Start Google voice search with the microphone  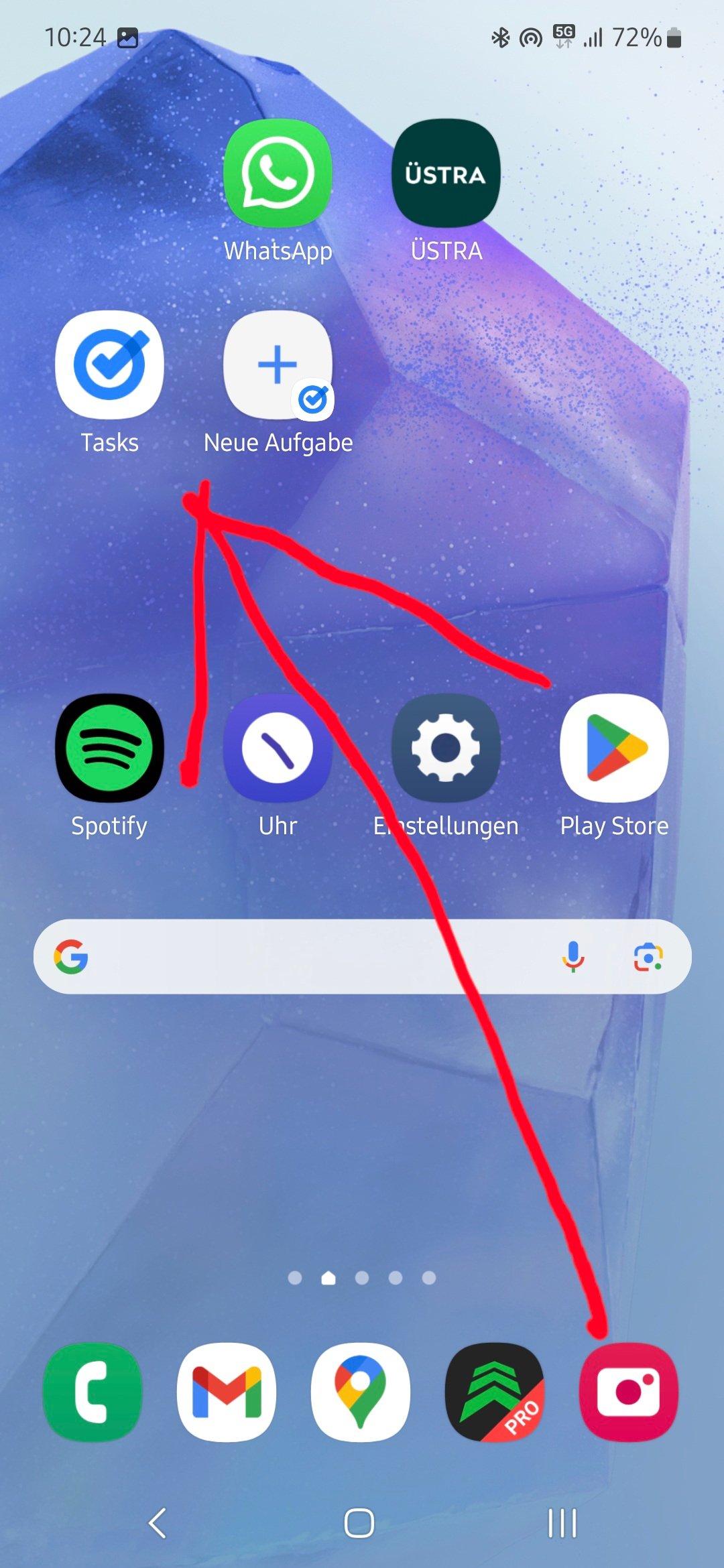click(572, 956)
